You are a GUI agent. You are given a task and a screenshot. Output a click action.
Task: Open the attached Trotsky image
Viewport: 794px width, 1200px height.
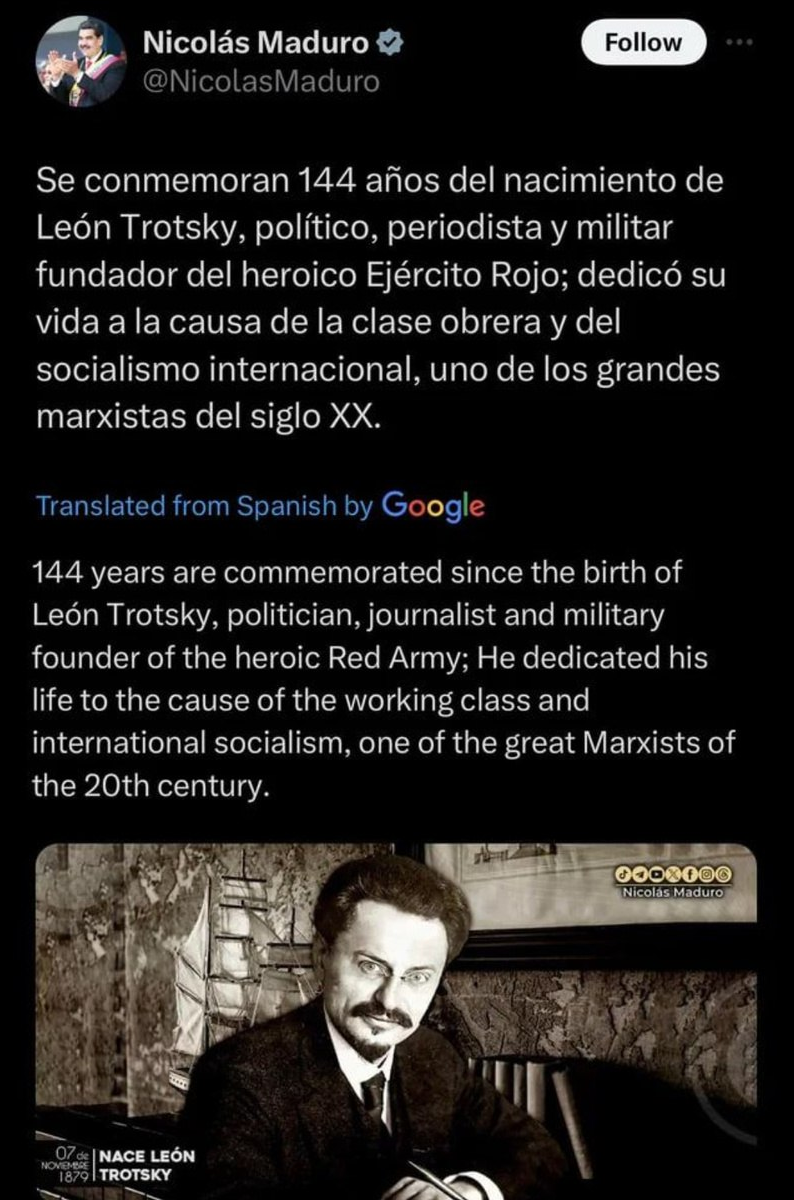click(396, 1020)
